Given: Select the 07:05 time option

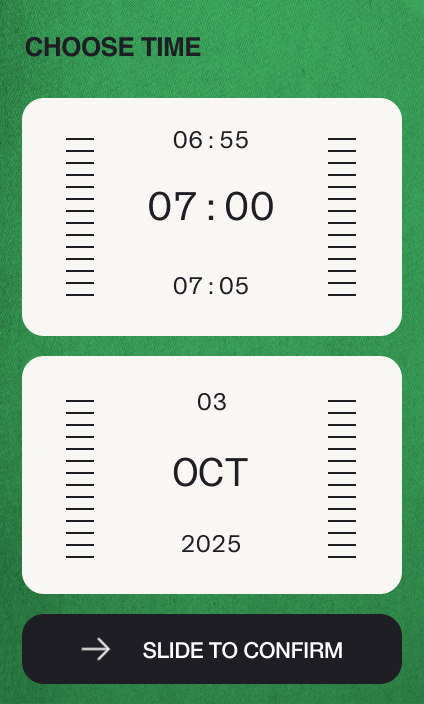Looking at the screenshot, I should point(211,286).
